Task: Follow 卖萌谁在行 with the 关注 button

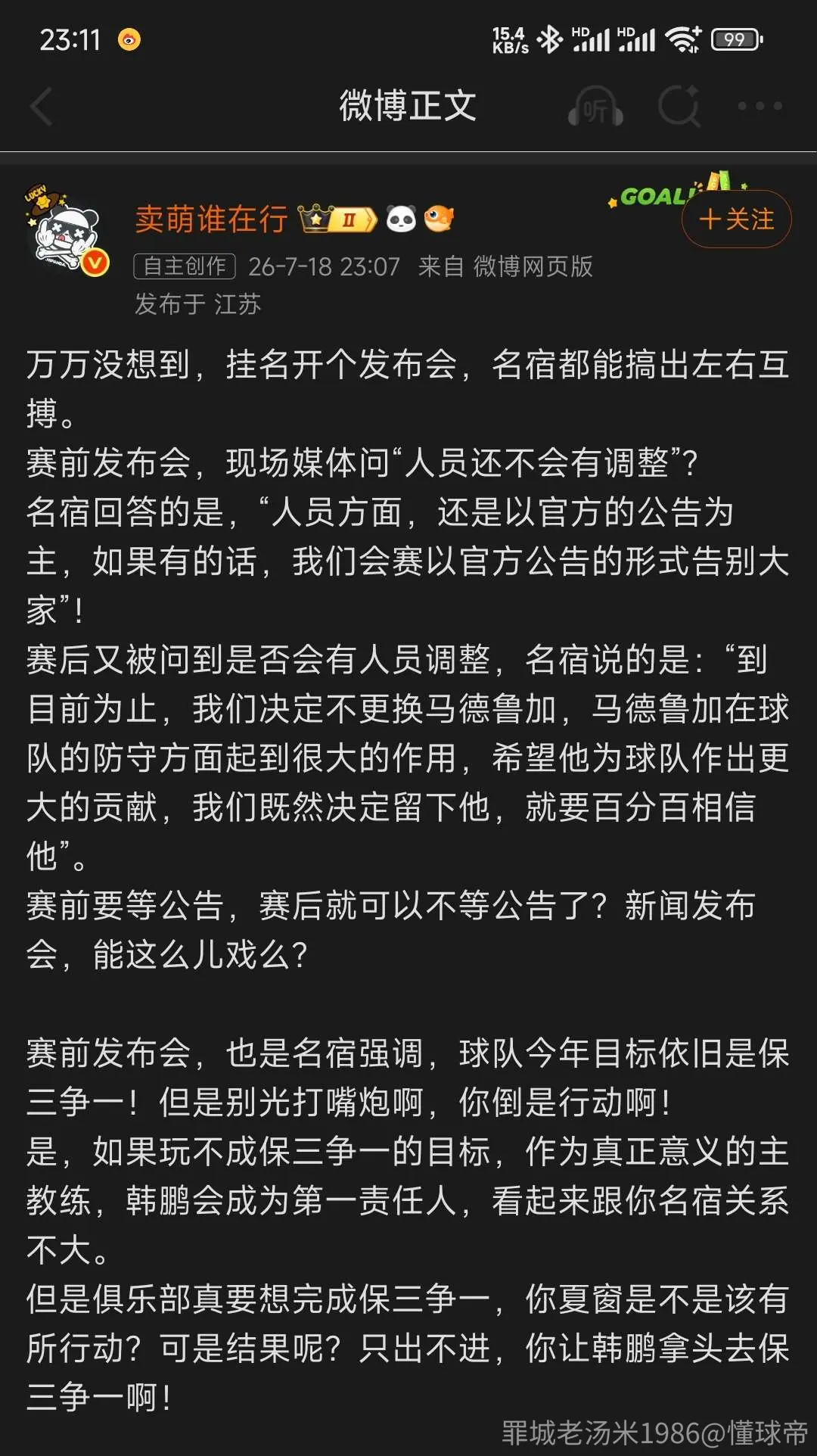Action: point(737,219)
